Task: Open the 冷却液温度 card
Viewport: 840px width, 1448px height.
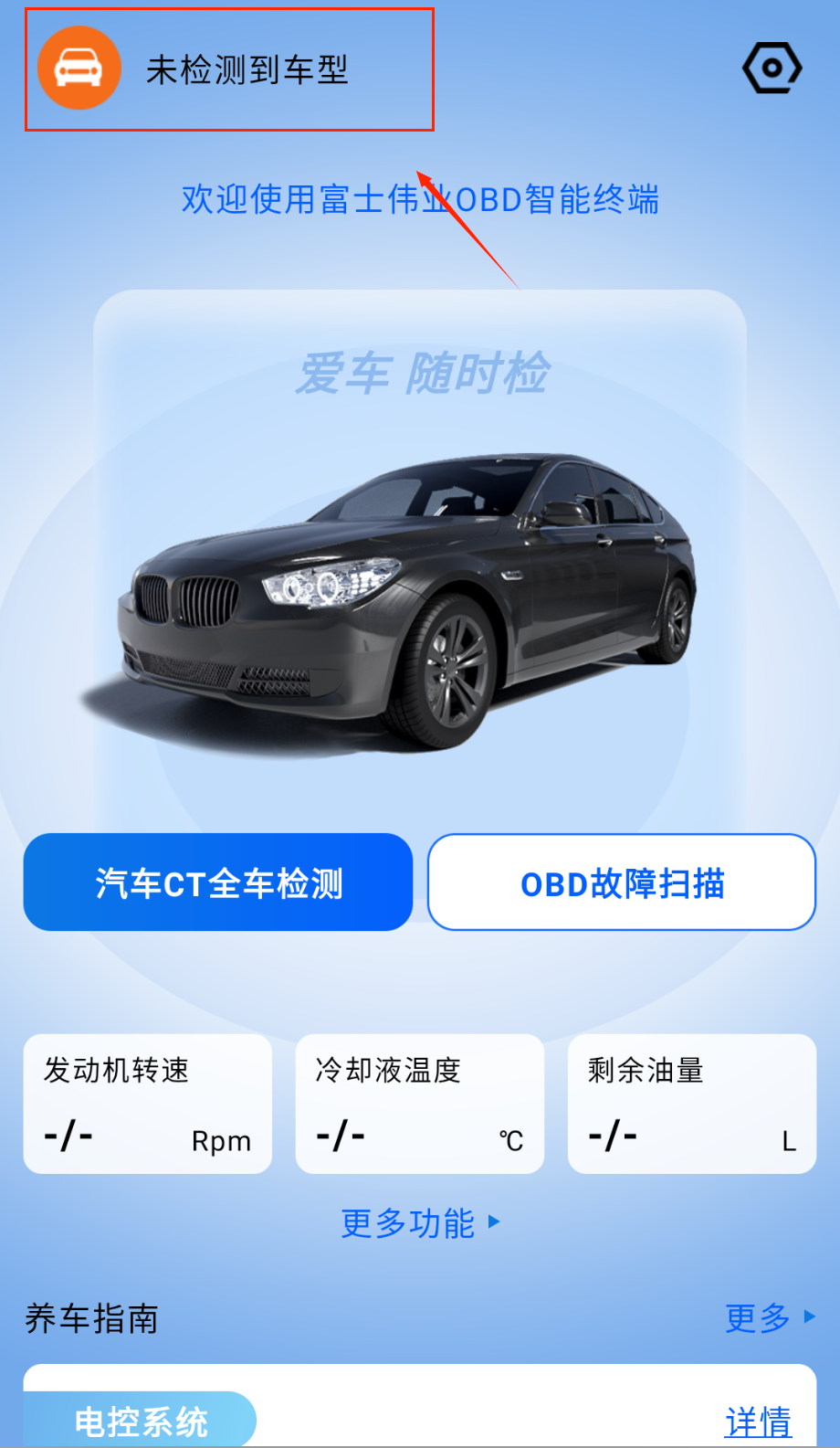Action: (x=420, y=1104)
